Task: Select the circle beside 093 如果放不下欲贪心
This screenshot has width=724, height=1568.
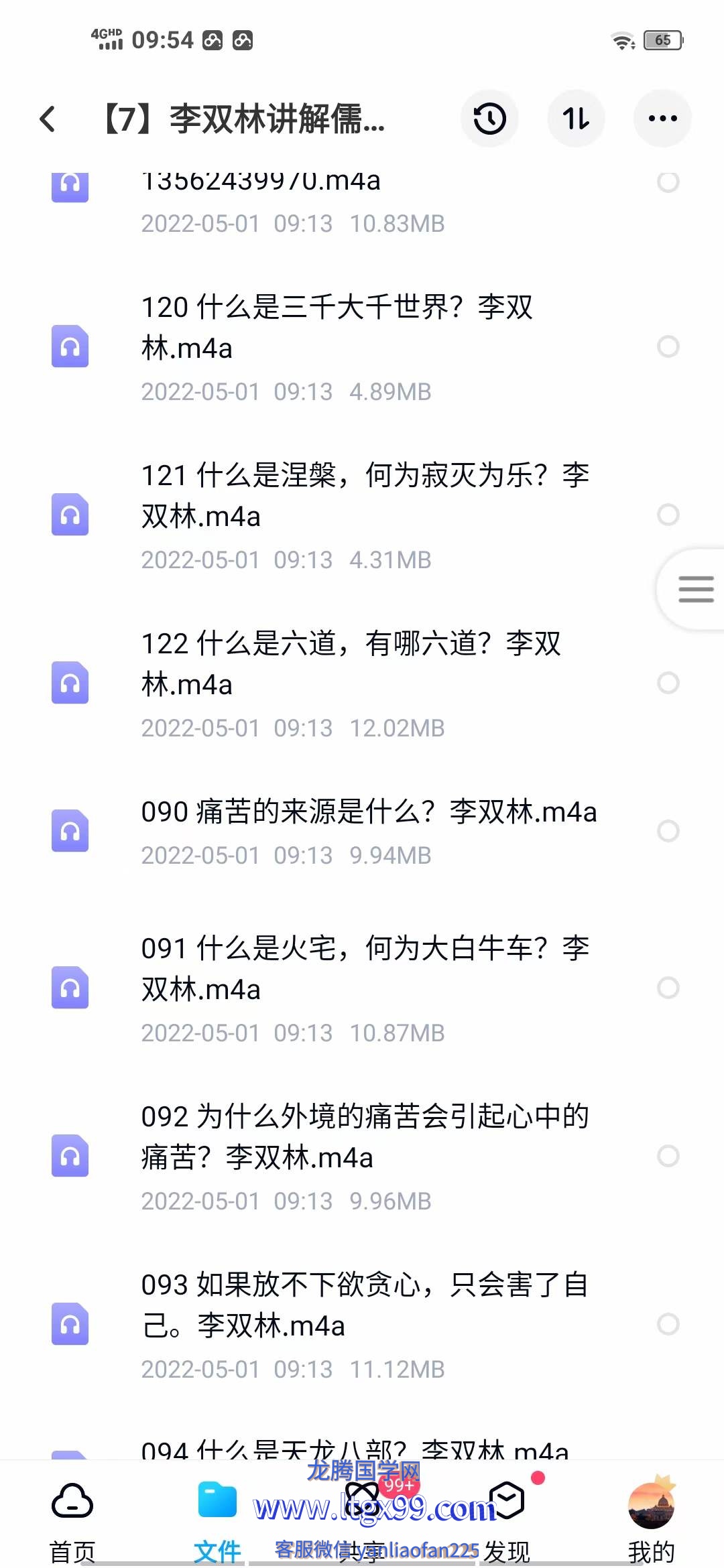Action: click(x=668, y=1323)
